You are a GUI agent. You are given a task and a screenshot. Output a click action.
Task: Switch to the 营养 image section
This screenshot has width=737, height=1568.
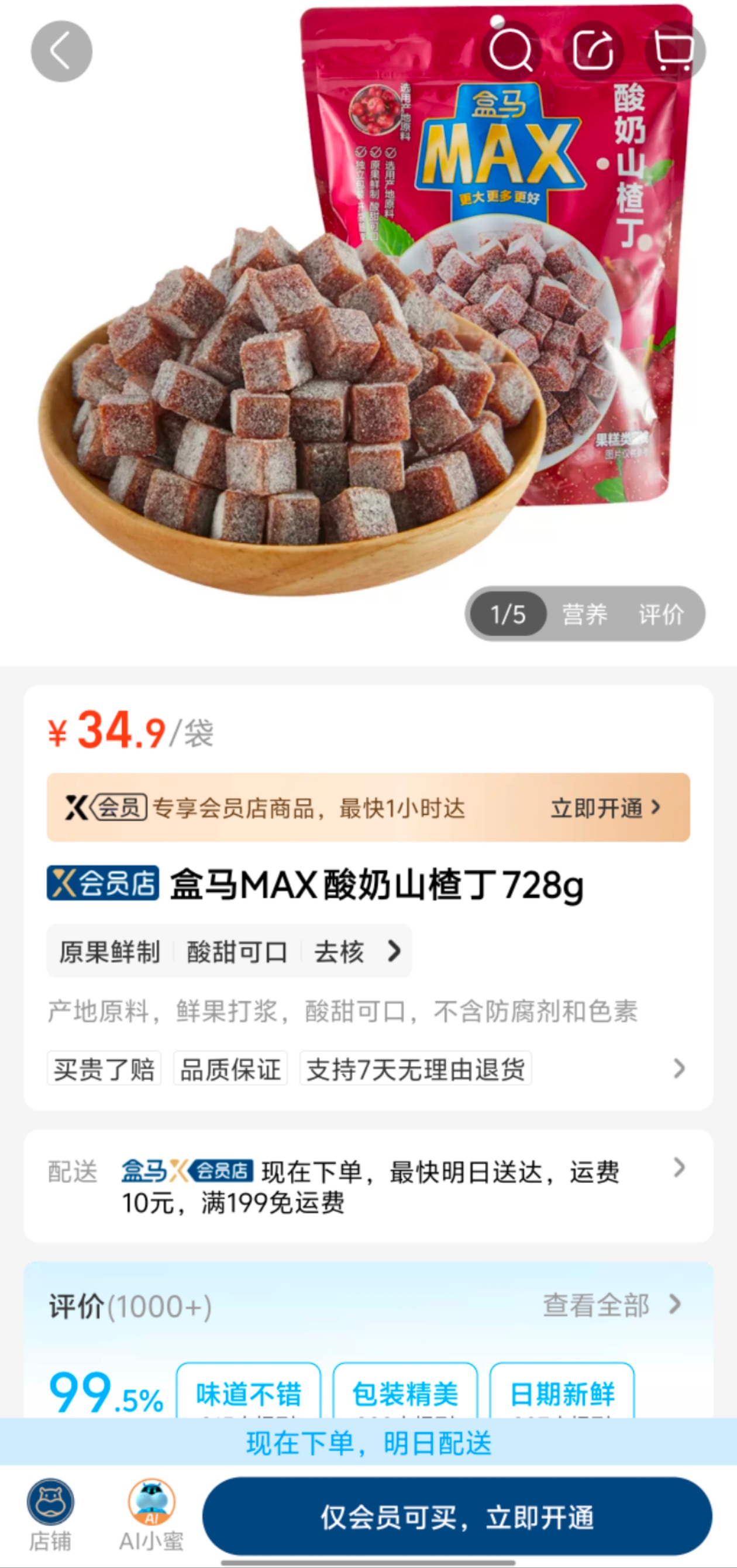584,614
